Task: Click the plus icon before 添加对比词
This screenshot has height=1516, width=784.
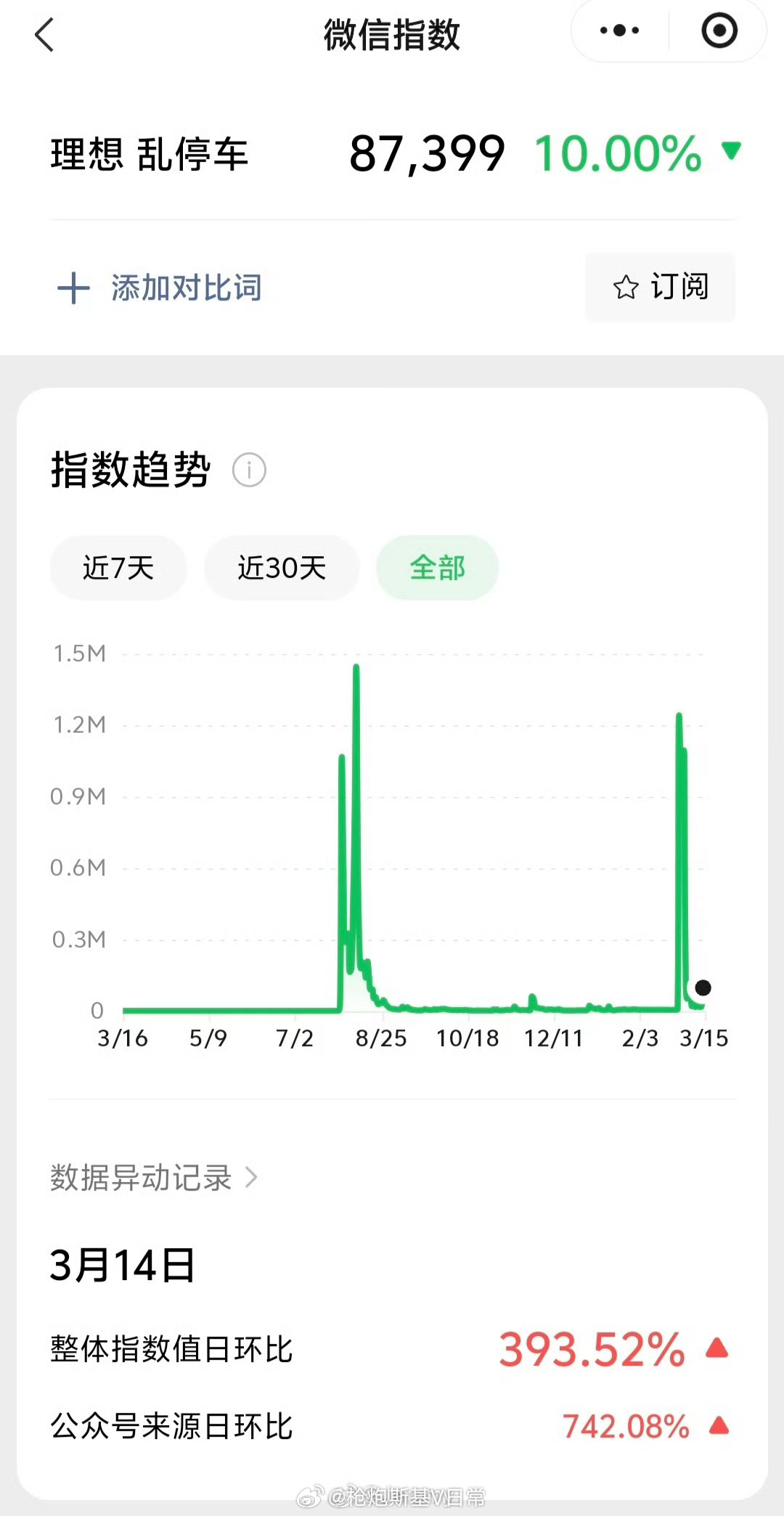Action: point(73,288)
